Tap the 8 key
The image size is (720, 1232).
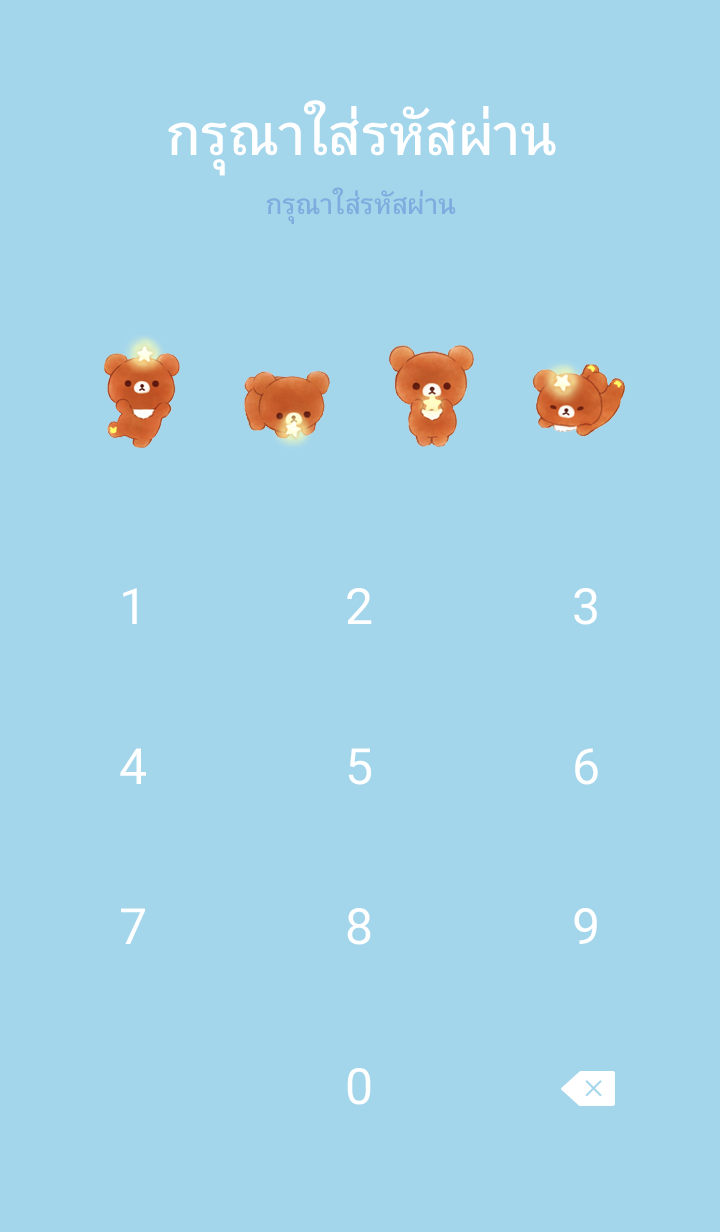(359, 927)
